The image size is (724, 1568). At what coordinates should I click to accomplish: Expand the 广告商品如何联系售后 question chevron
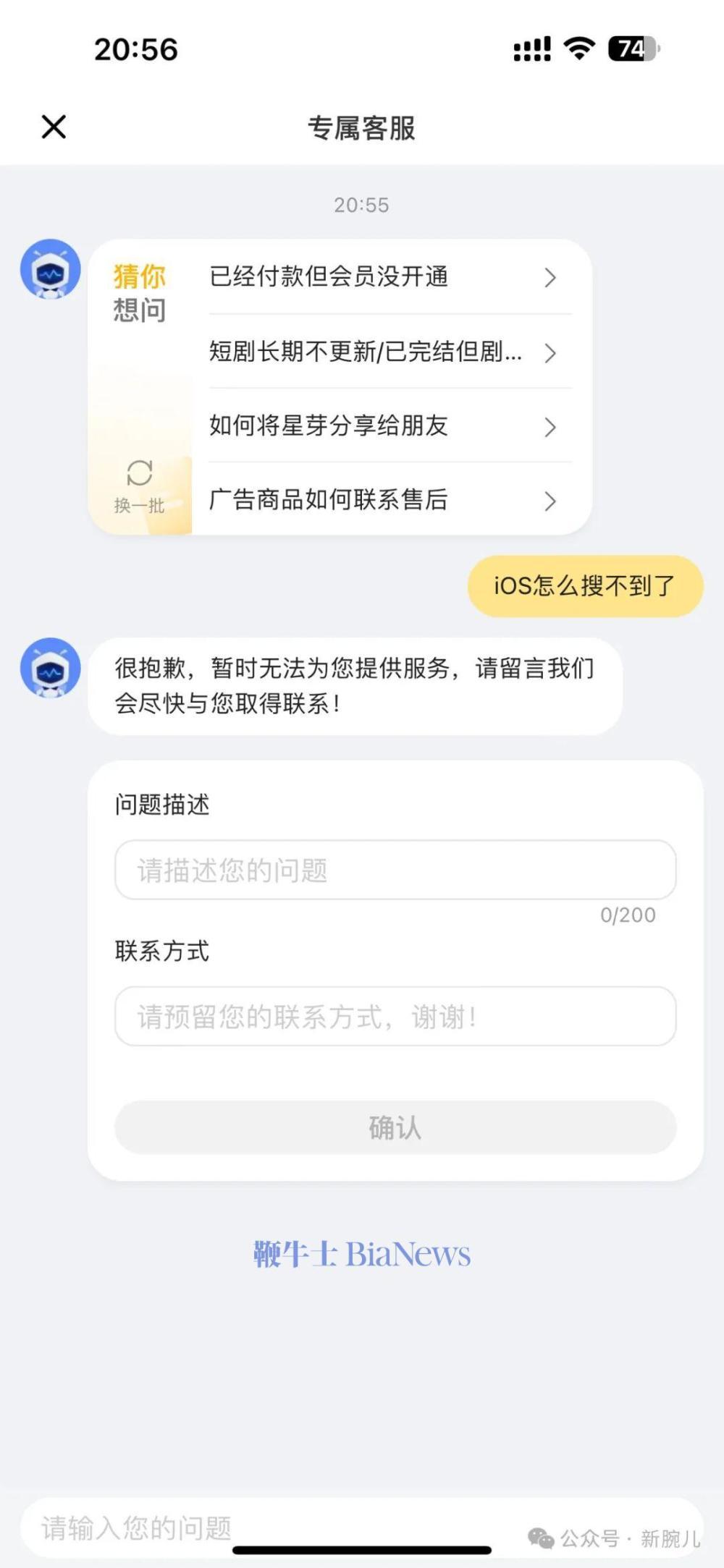(550, 501)
